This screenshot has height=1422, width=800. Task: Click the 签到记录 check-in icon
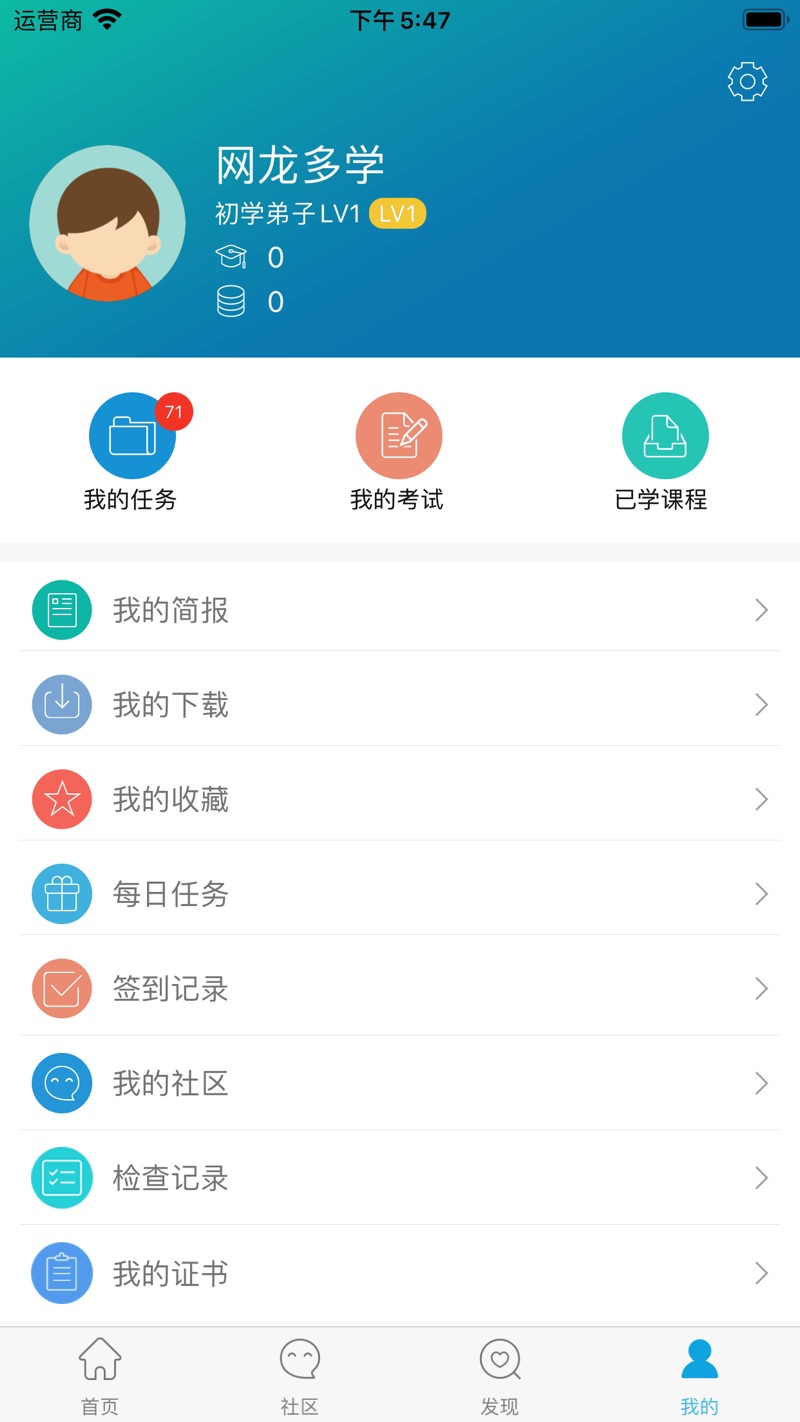click(62, 988)
